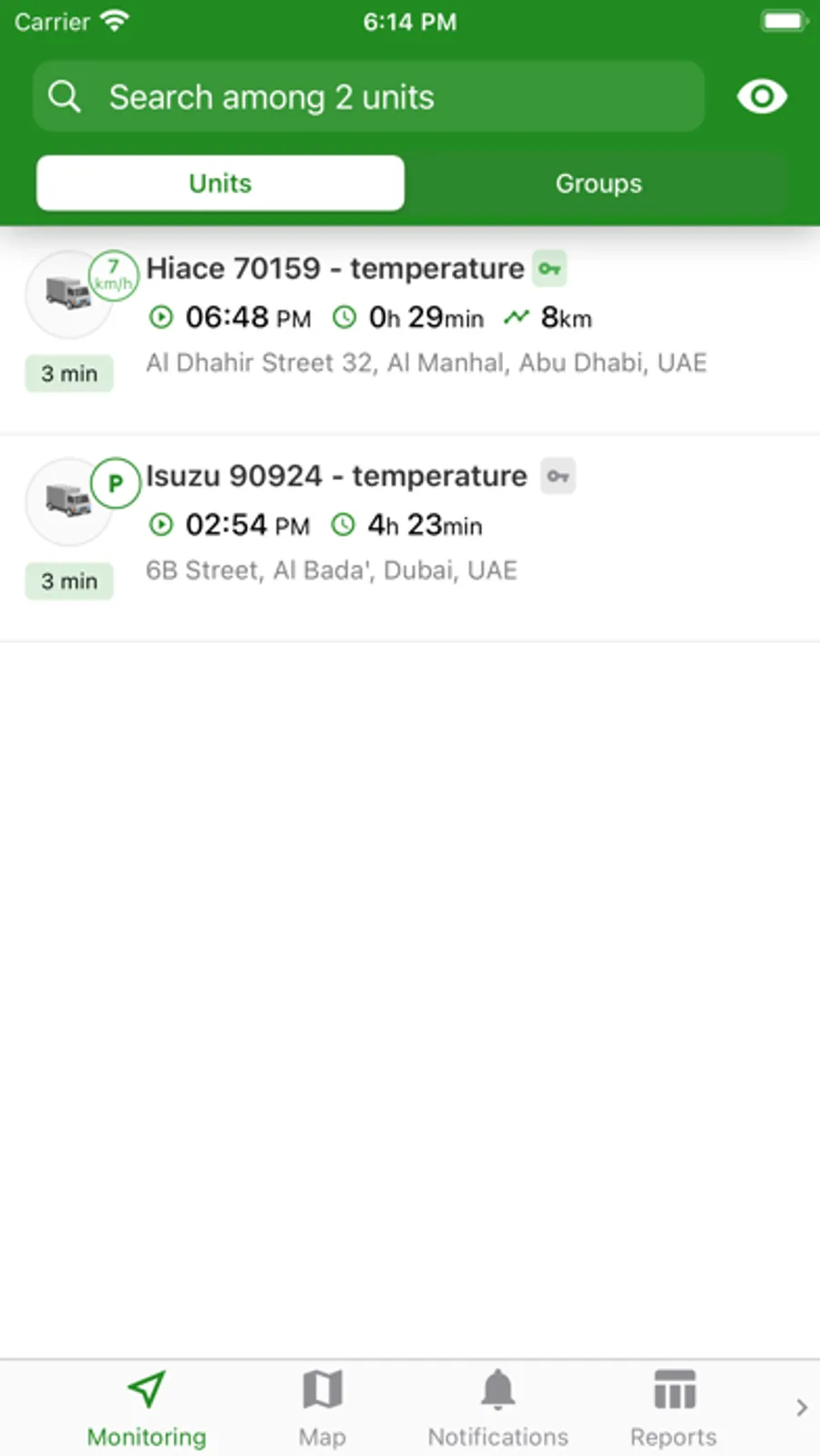Select the Monitoring navigation icon
Viewport: 820px width, 1456px height.
coord(146,1392)
